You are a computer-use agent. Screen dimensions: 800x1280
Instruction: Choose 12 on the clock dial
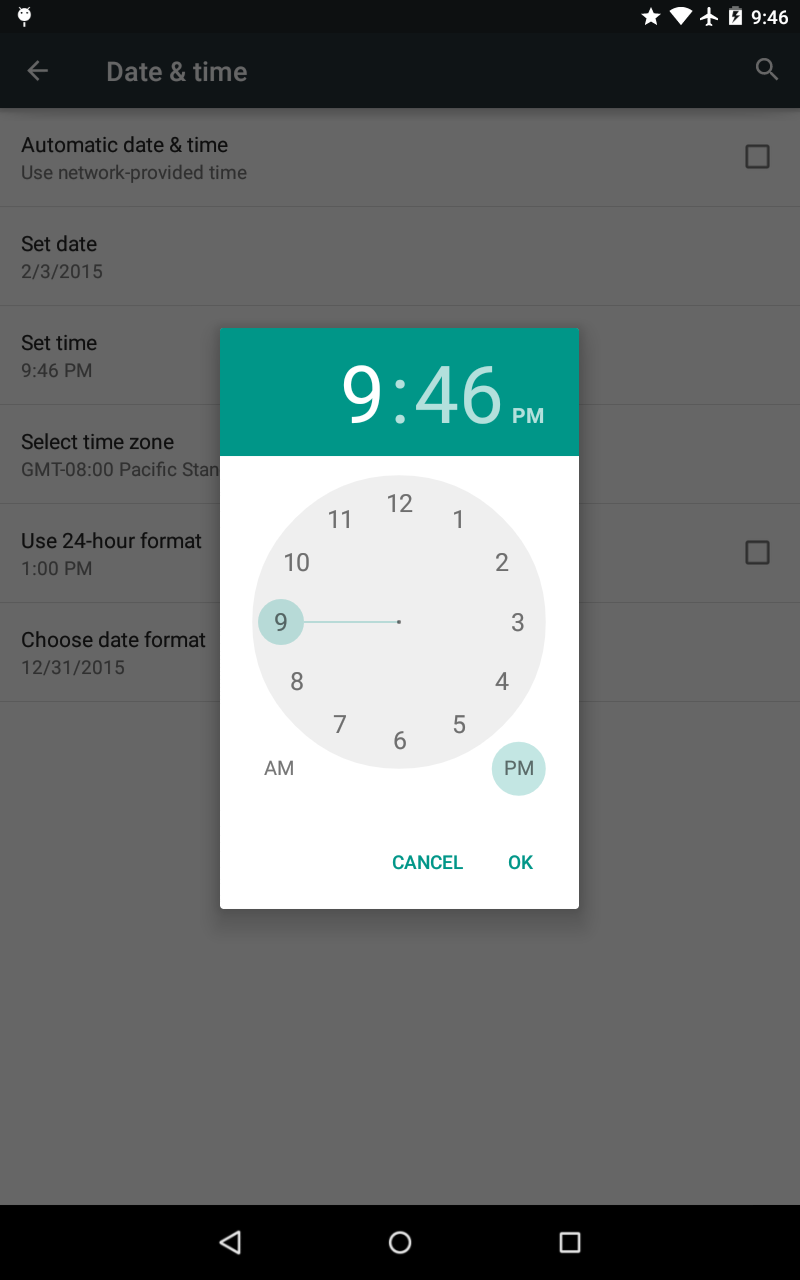pyautogui.click(x=399, y=503)
